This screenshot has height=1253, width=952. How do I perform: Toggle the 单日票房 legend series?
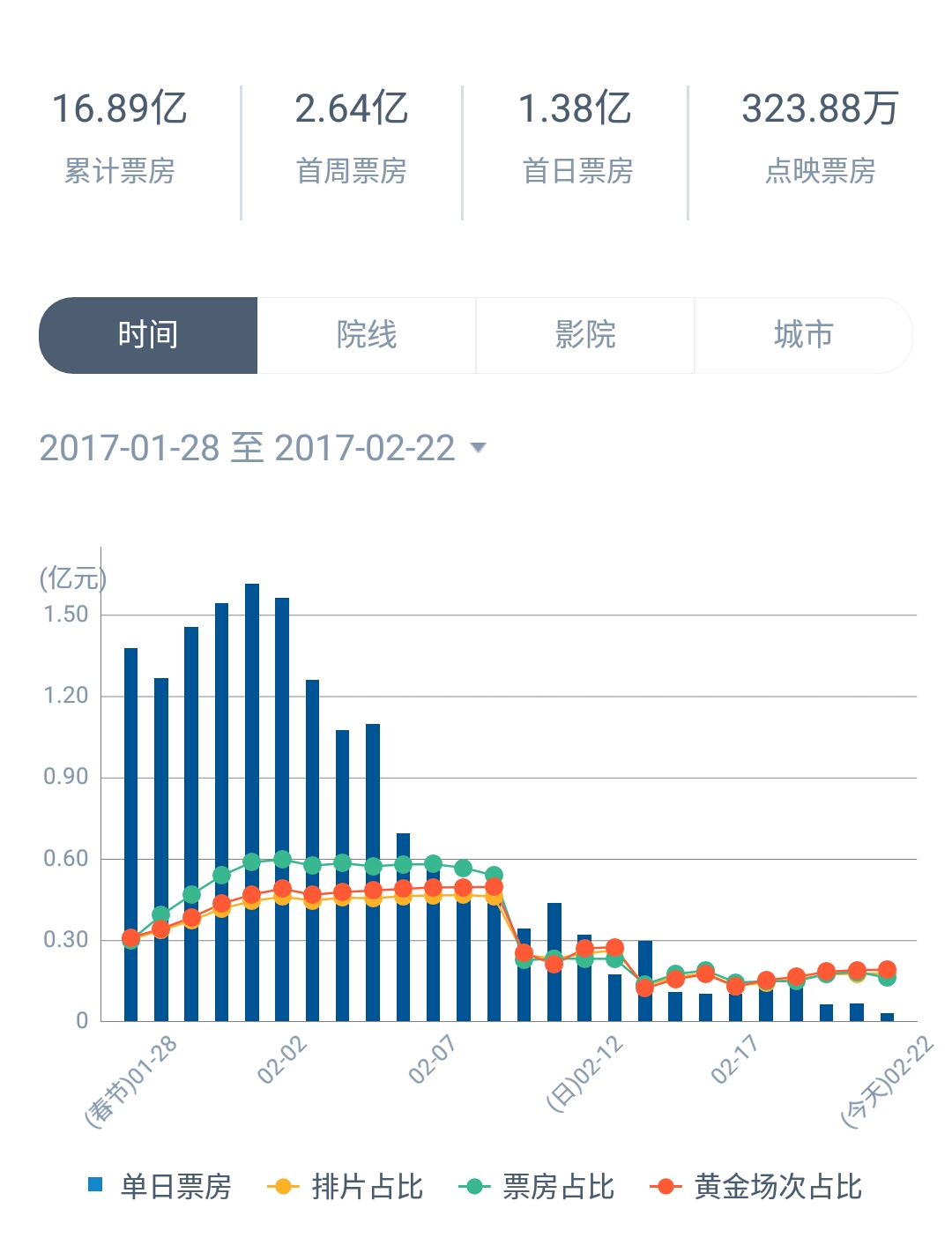click(x=160, y=1186)
